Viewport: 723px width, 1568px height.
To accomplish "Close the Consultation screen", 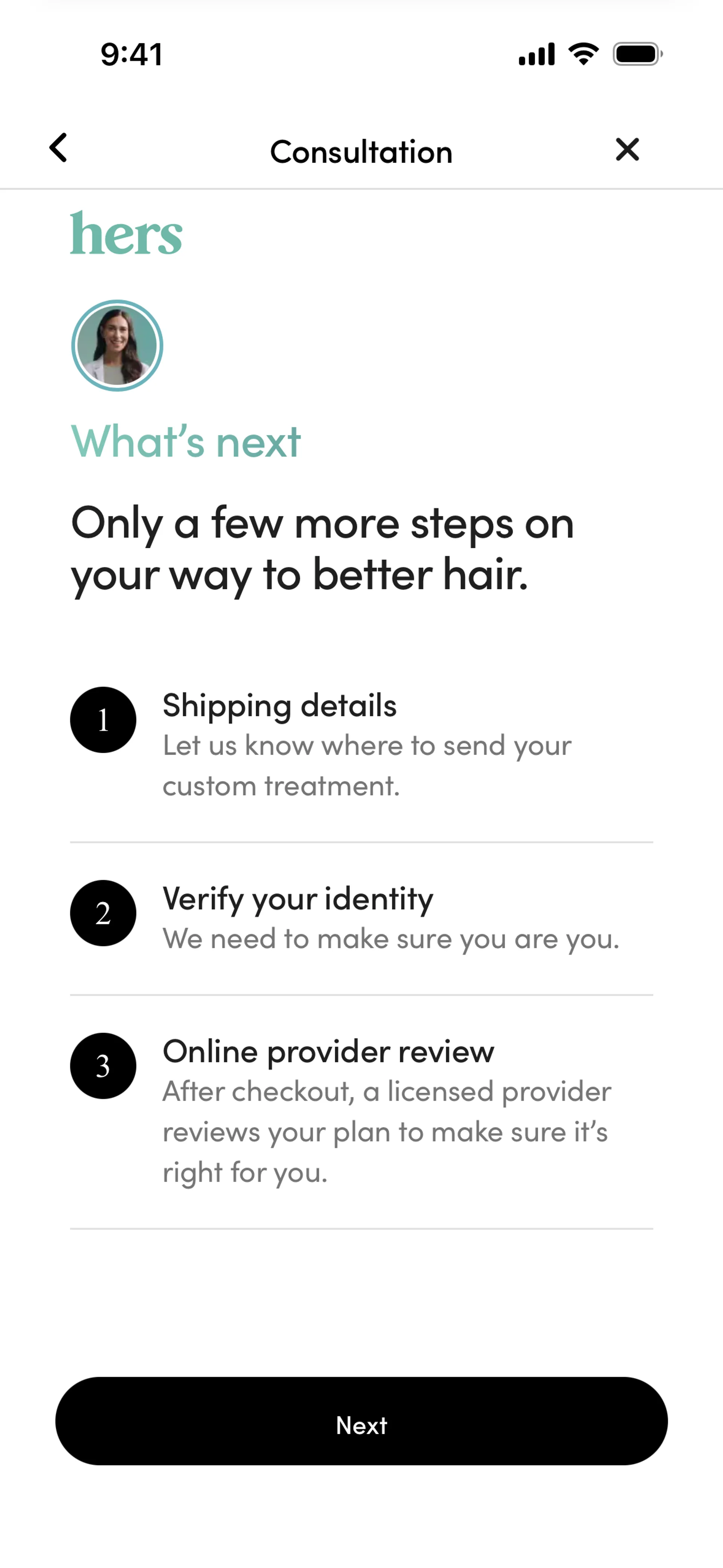I will (x=627, y=149).
